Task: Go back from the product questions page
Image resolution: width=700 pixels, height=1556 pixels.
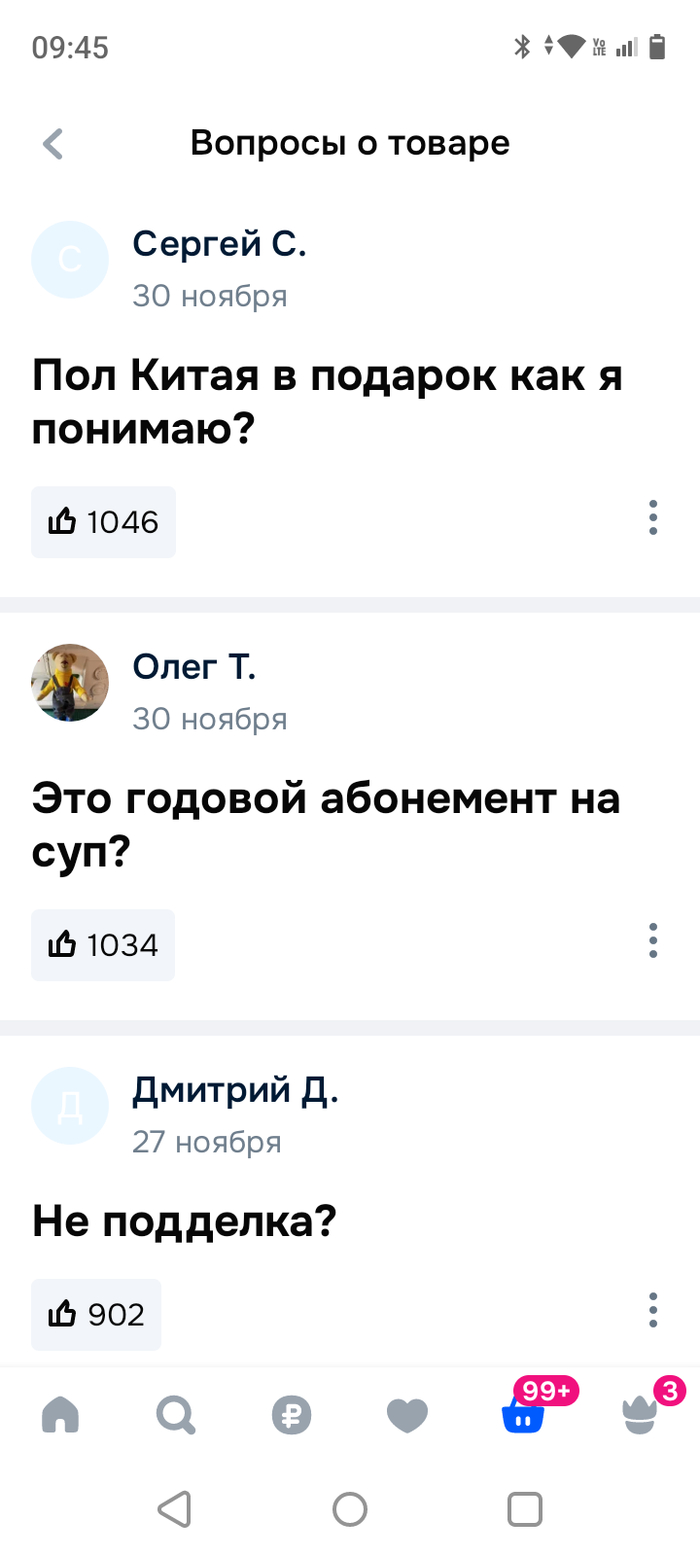Action: pyautogui.click(x=53, y=144)
